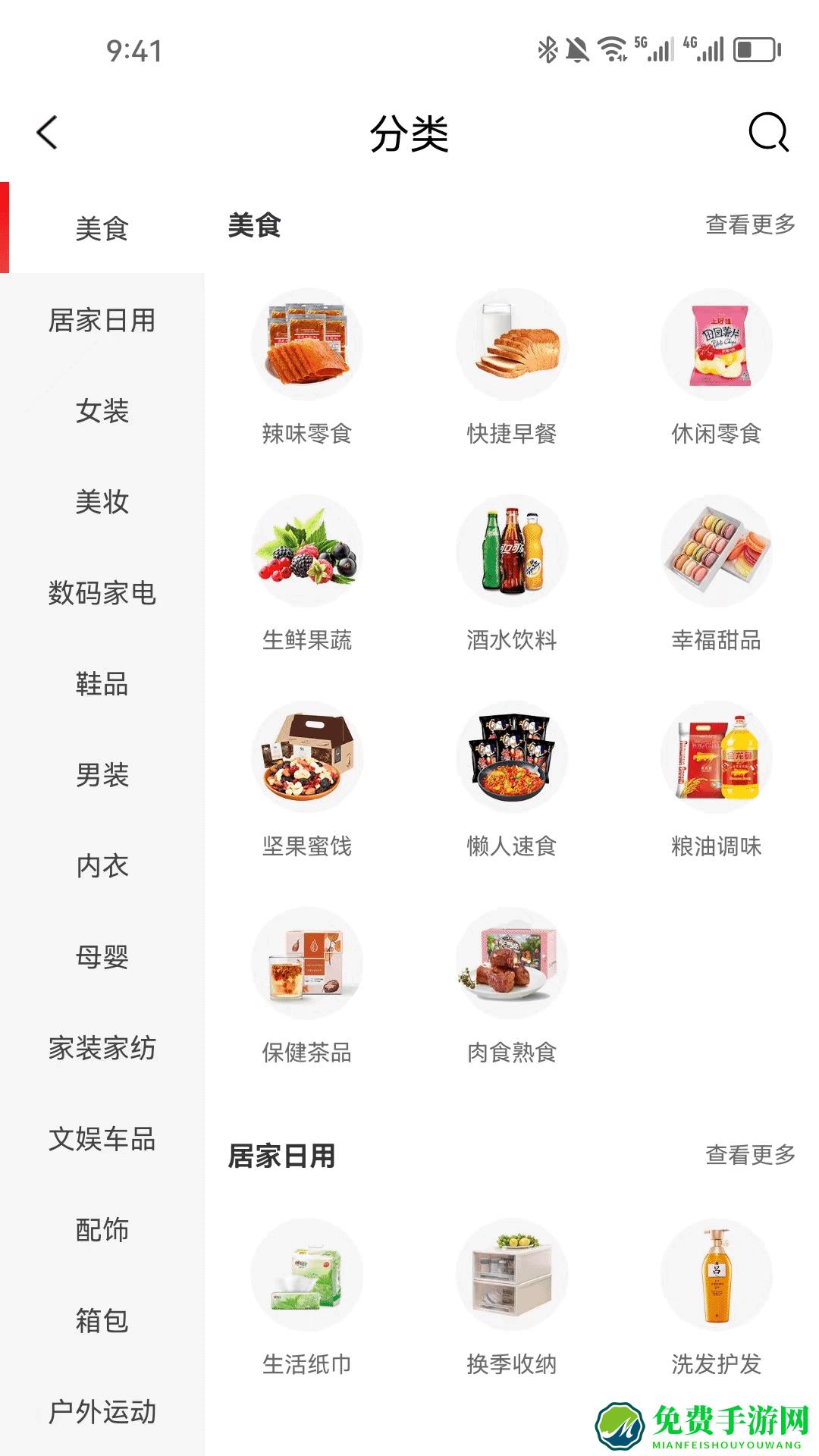This screenshot has width=819, height=1456.
Task: View more in the 居家日用 section
Action: 750,1155
